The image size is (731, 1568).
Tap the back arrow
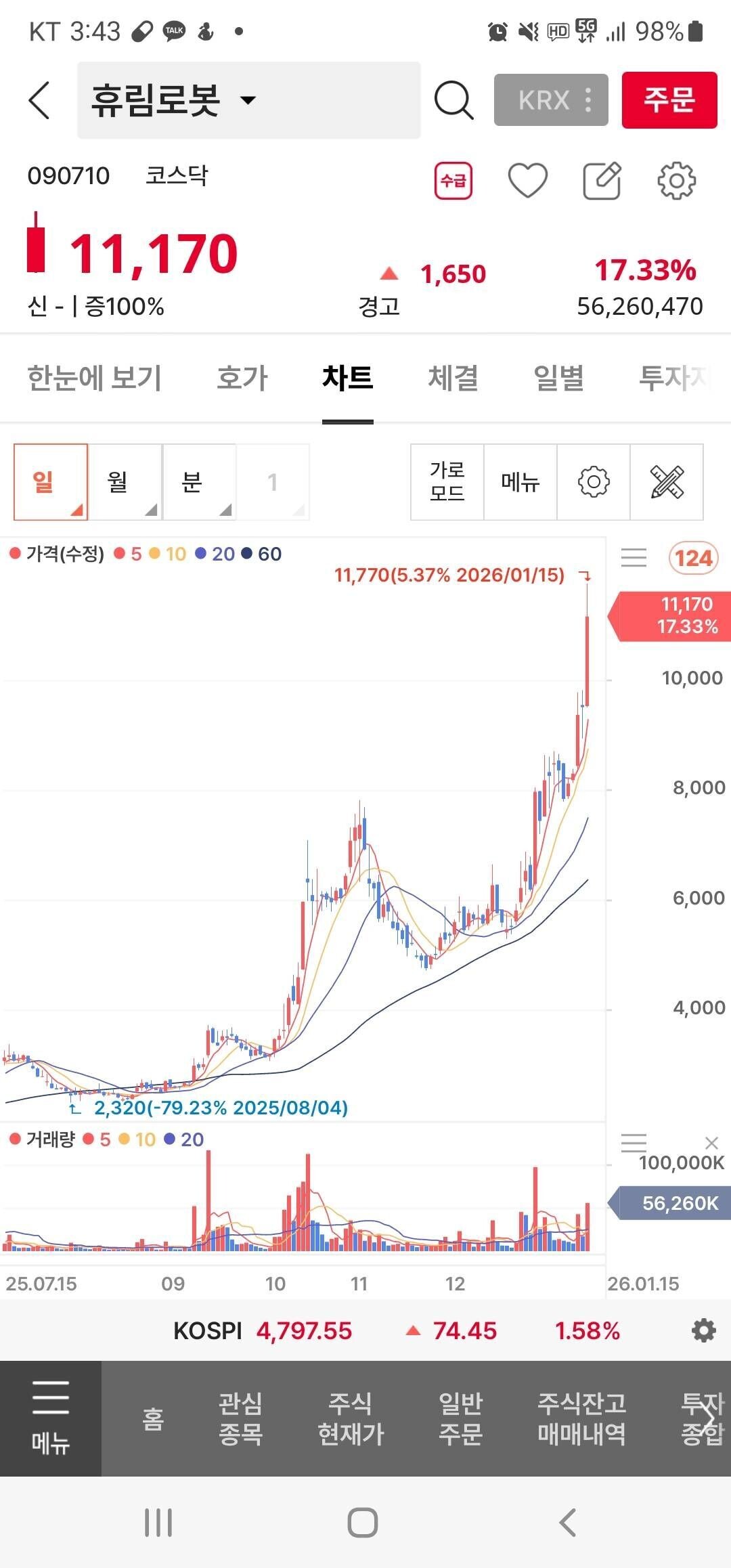[39, 102]
